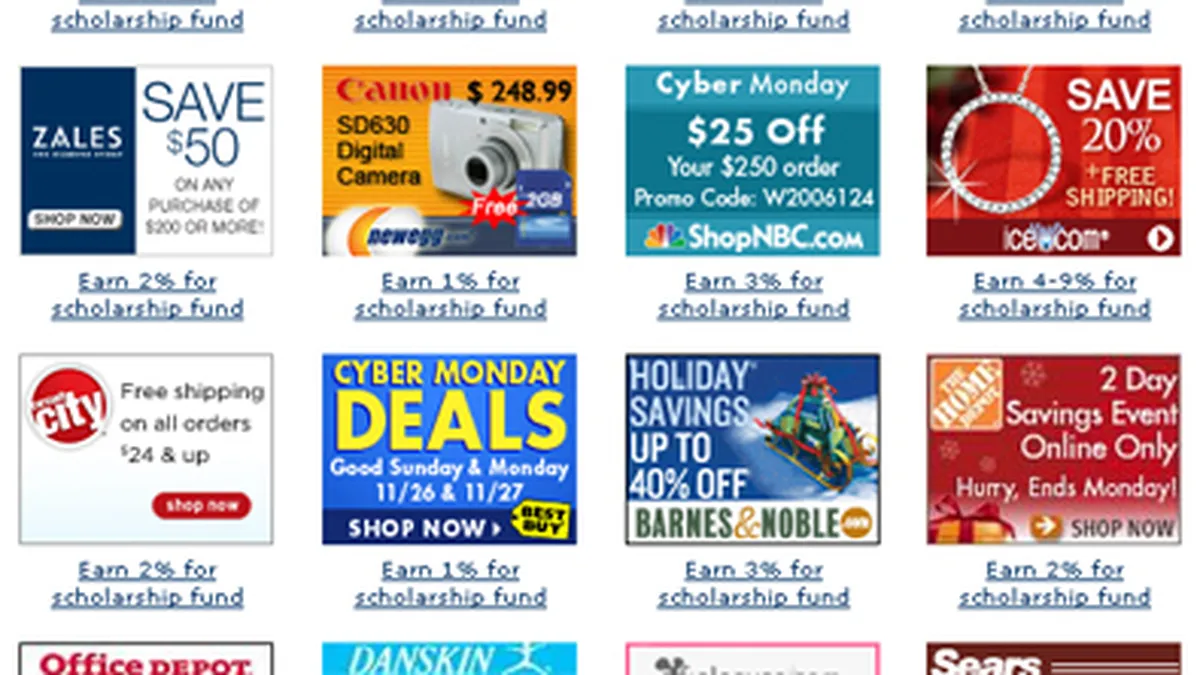Open the Canon SD630 Newegg camera banner
The image size is (1200, 675).
[449, 160]
